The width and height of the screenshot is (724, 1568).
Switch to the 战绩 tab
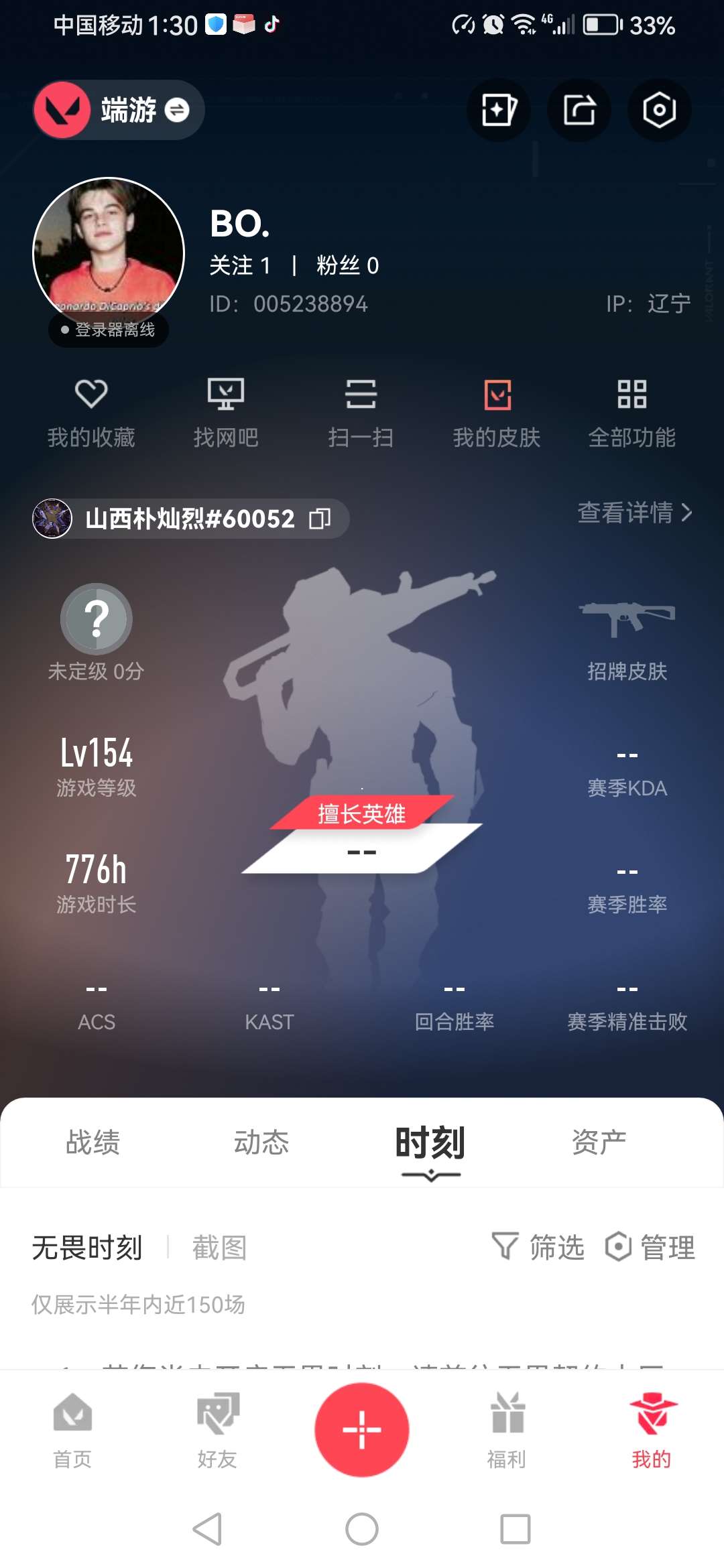tap(93, 1142)
